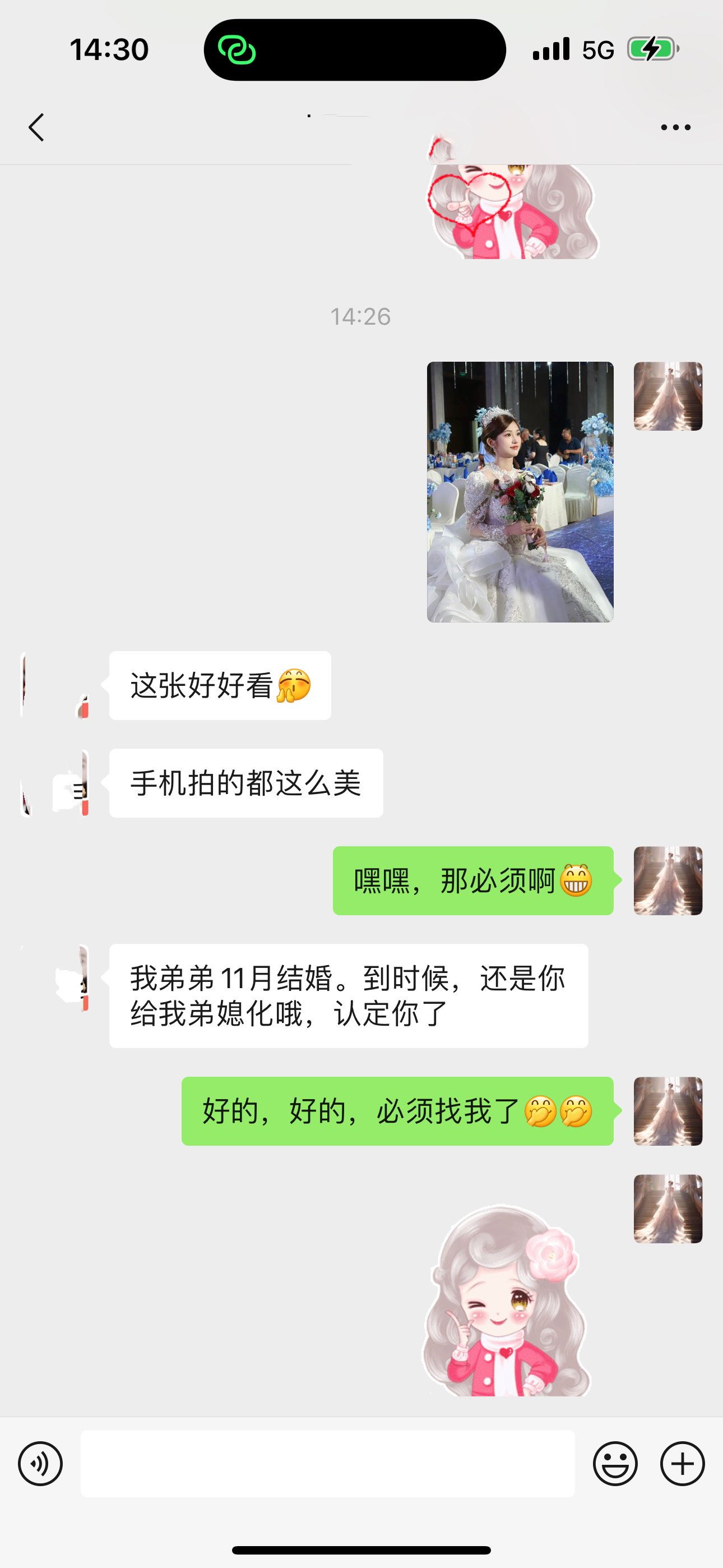Focus the message text field
723x1568 pixels.
click(327, 1463)
